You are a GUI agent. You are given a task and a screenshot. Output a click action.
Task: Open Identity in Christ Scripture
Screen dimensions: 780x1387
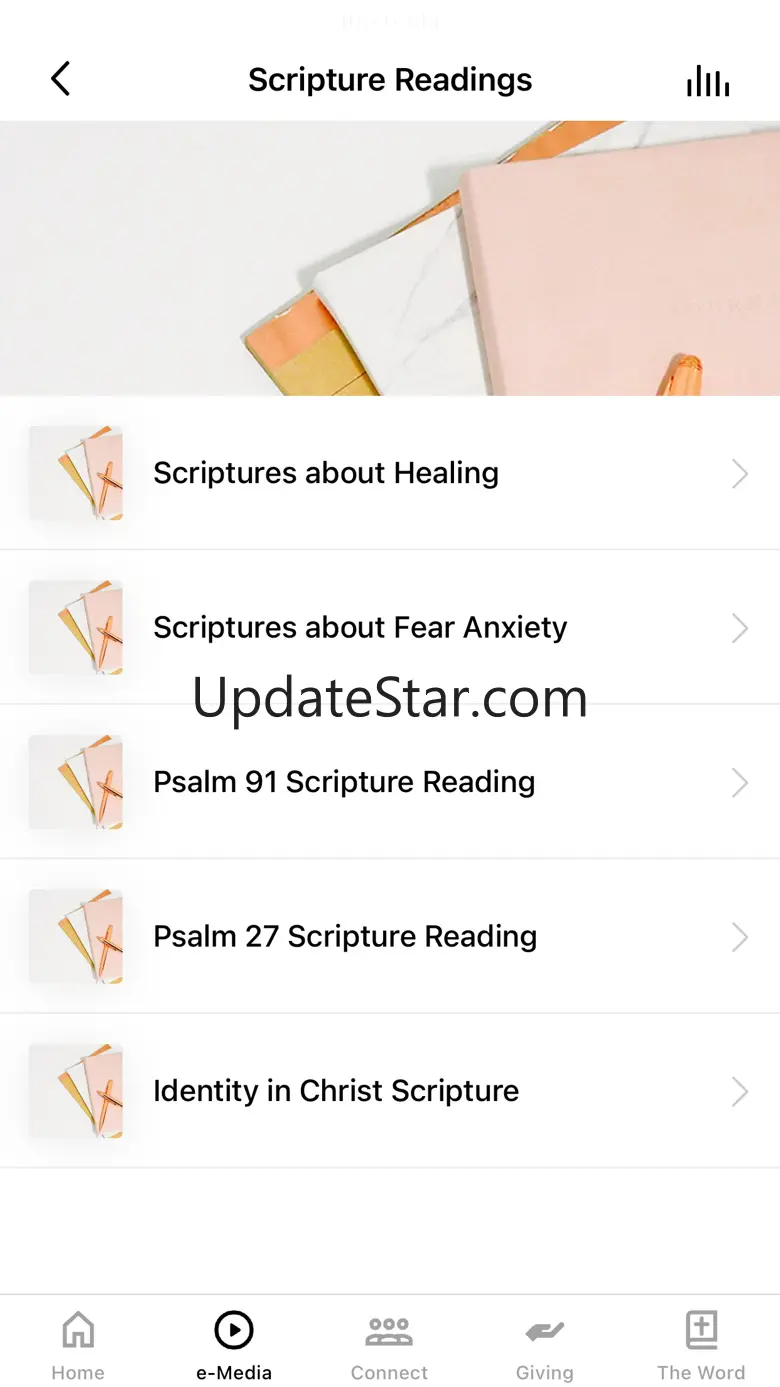point(390,1091)
